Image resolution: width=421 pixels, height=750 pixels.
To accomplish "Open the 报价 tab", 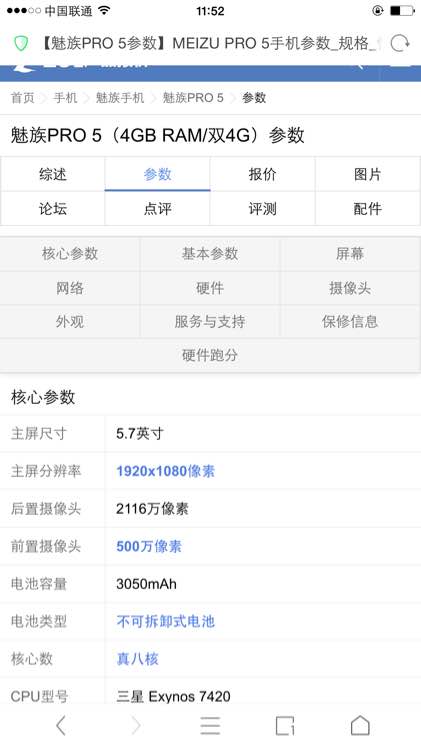I will click(x=262, y=174).
